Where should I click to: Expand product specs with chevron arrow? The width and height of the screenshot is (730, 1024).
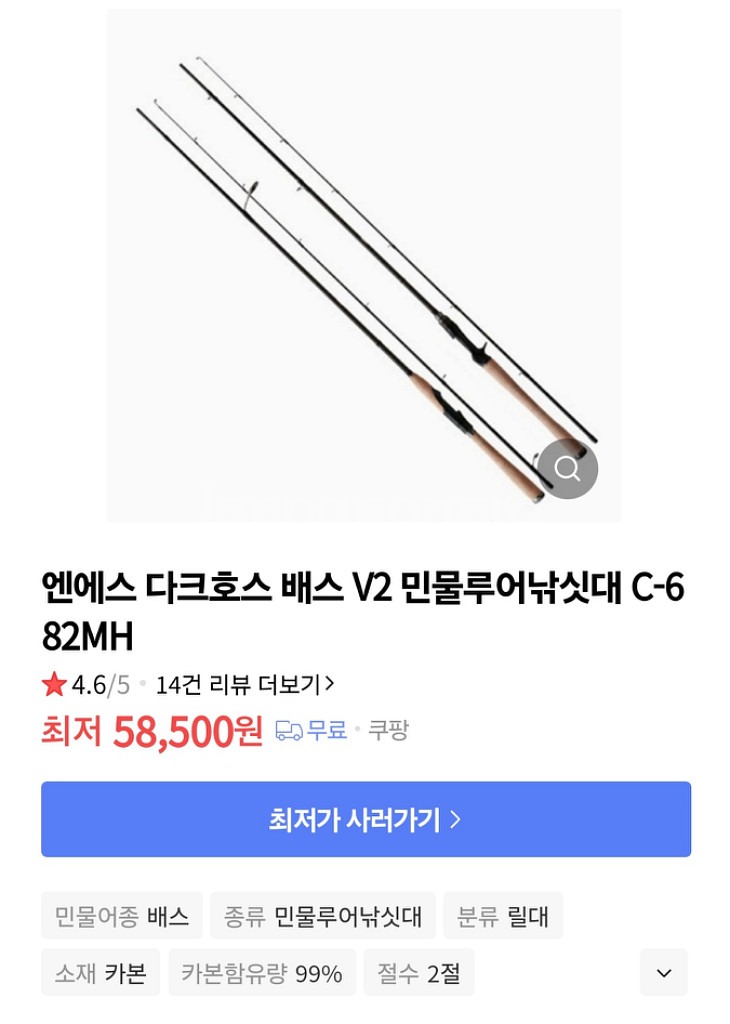coord(664,972)
